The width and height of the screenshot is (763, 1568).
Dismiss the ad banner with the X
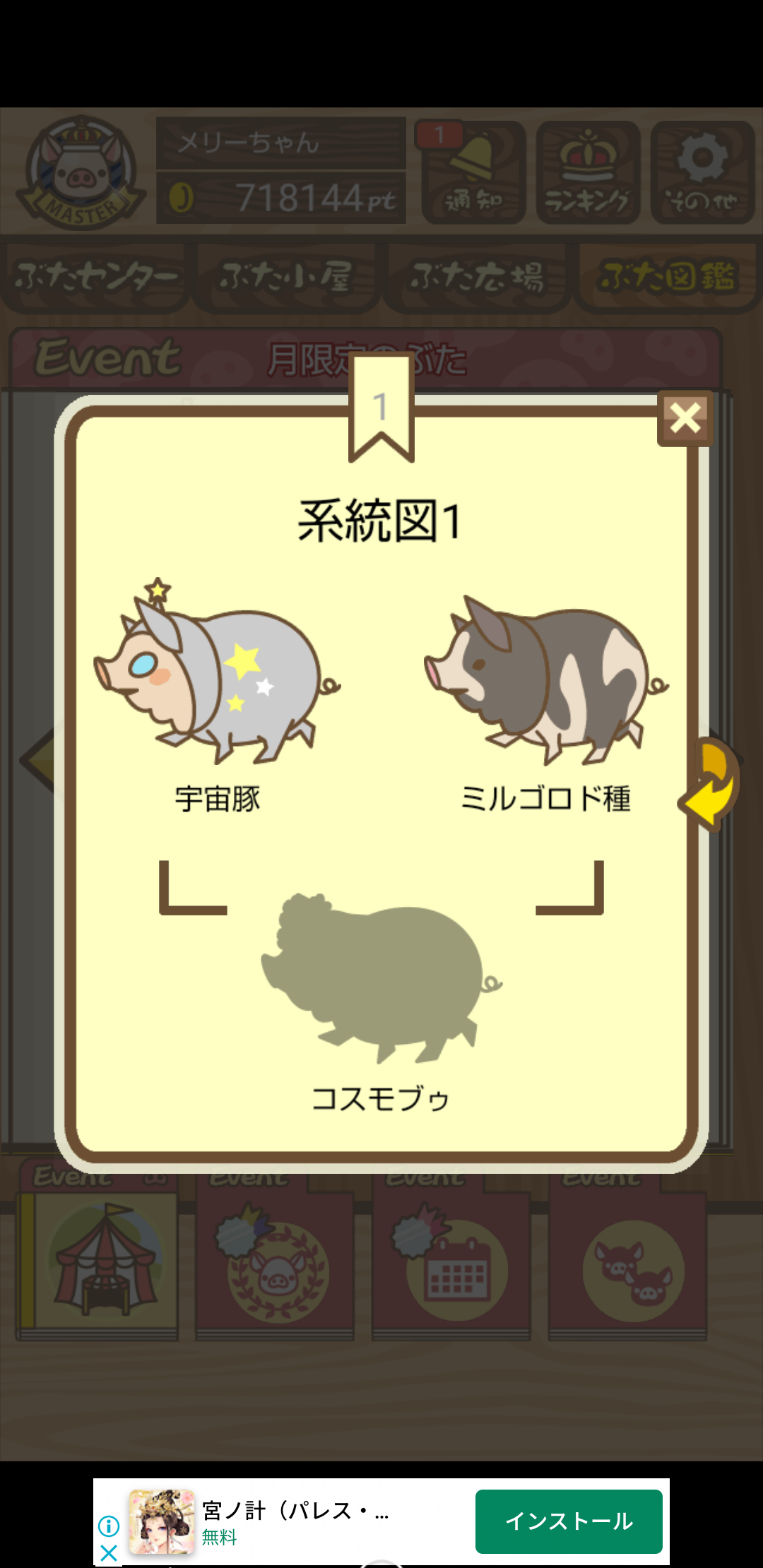109,1553
